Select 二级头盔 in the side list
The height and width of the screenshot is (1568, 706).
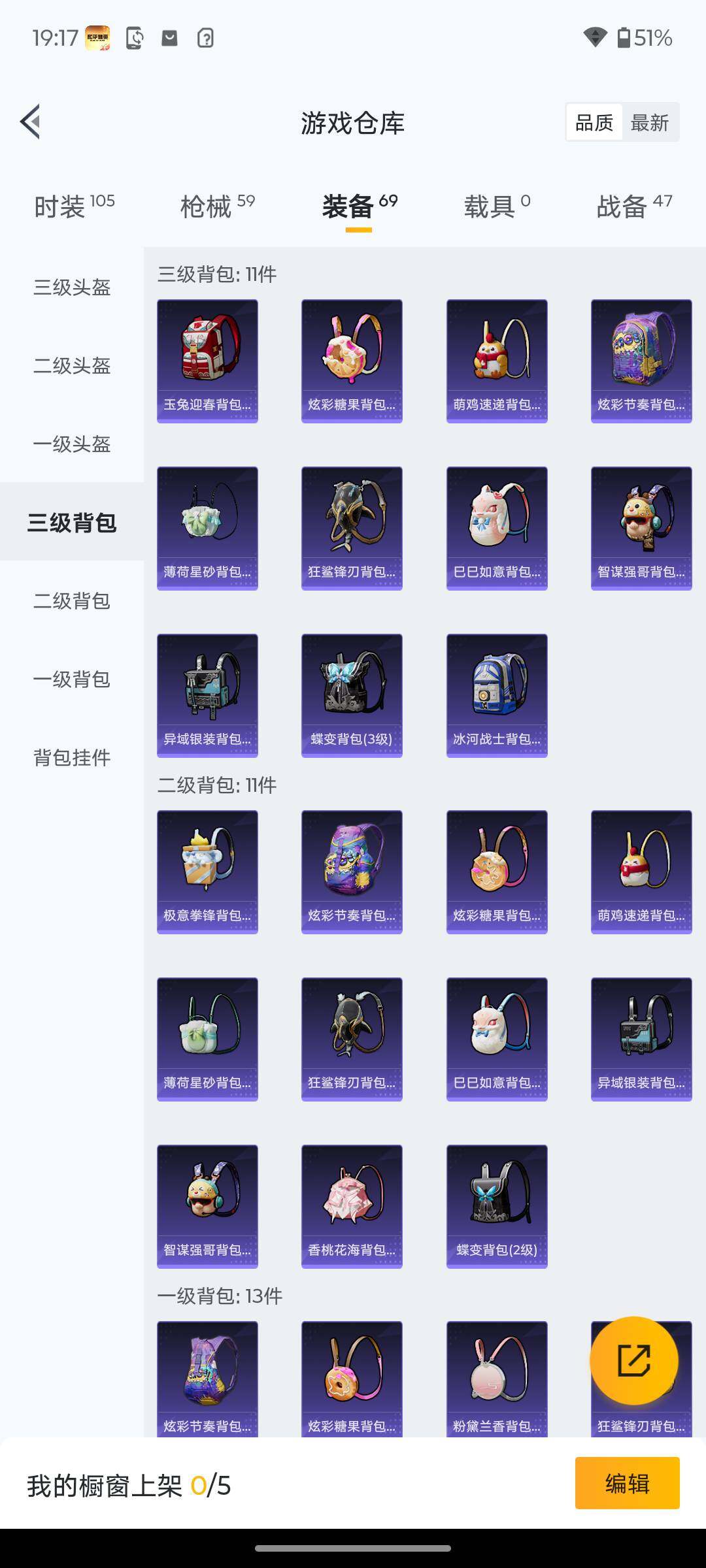(x=72, y=366)
